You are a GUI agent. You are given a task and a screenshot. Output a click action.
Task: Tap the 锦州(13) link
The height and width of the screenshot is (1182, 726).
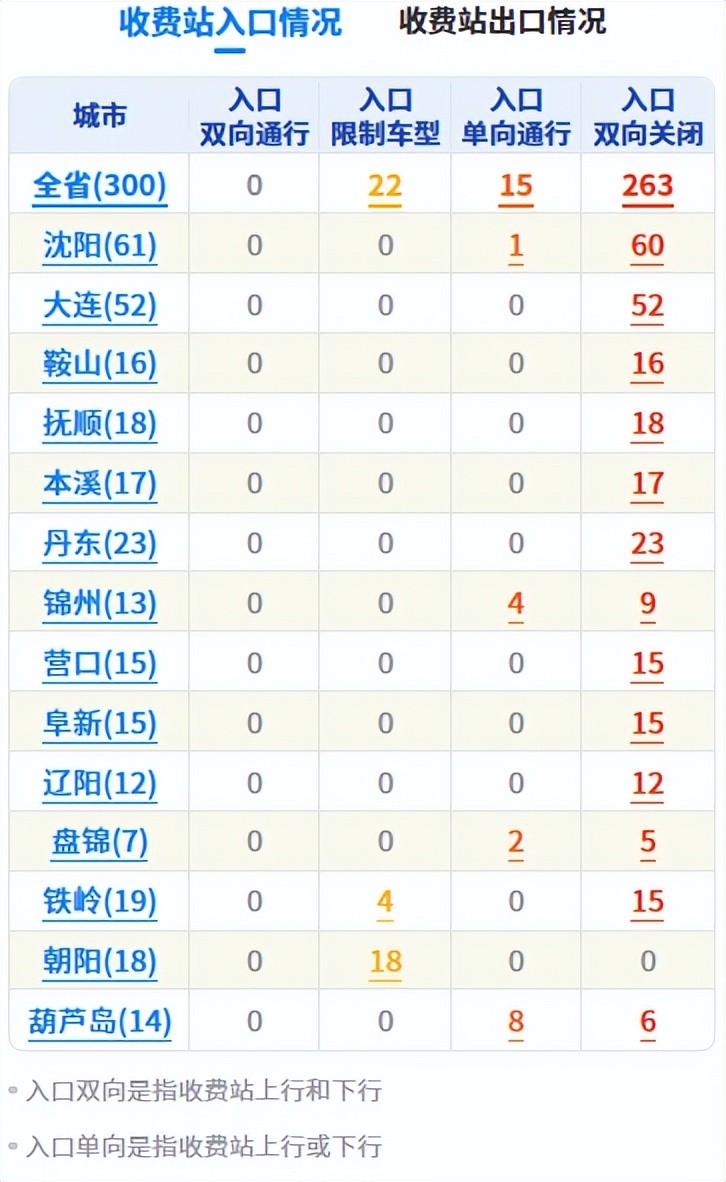[x=99, y=604]
